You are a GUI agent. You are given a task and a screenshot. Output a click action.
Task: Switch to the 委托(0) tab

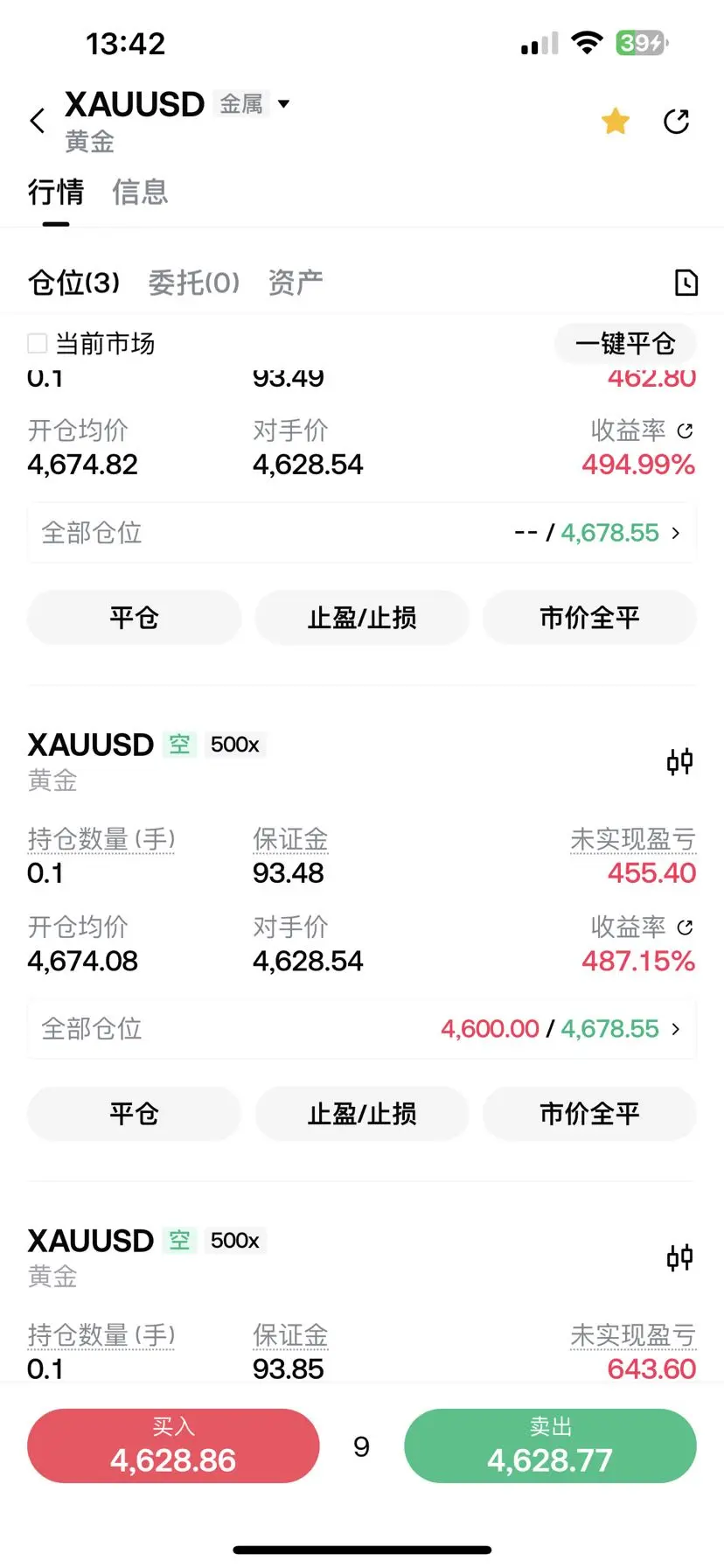(193, 282)
